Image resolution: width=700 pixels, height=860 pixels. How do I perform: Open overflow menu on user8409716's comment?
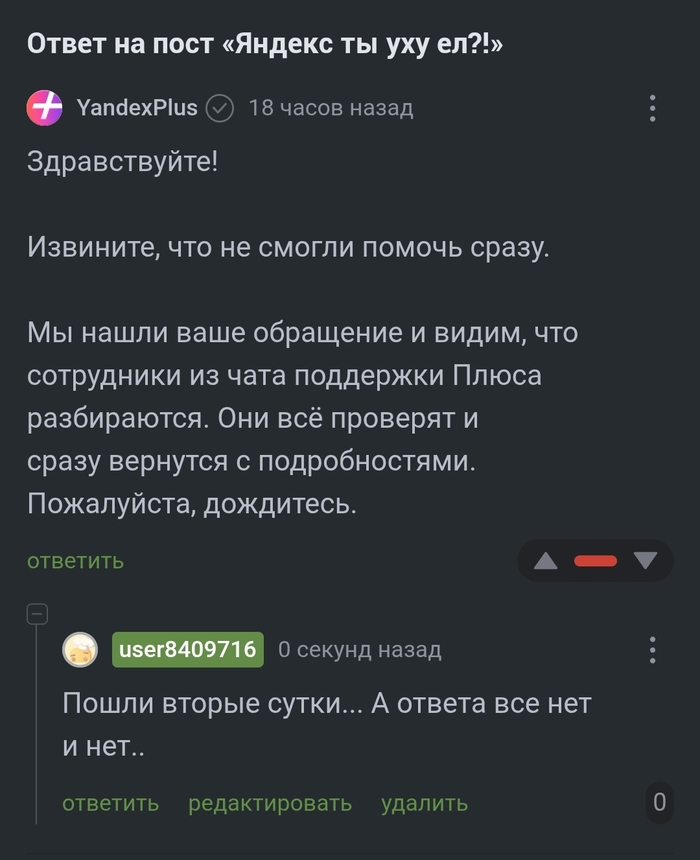click(x=652, y=650)
